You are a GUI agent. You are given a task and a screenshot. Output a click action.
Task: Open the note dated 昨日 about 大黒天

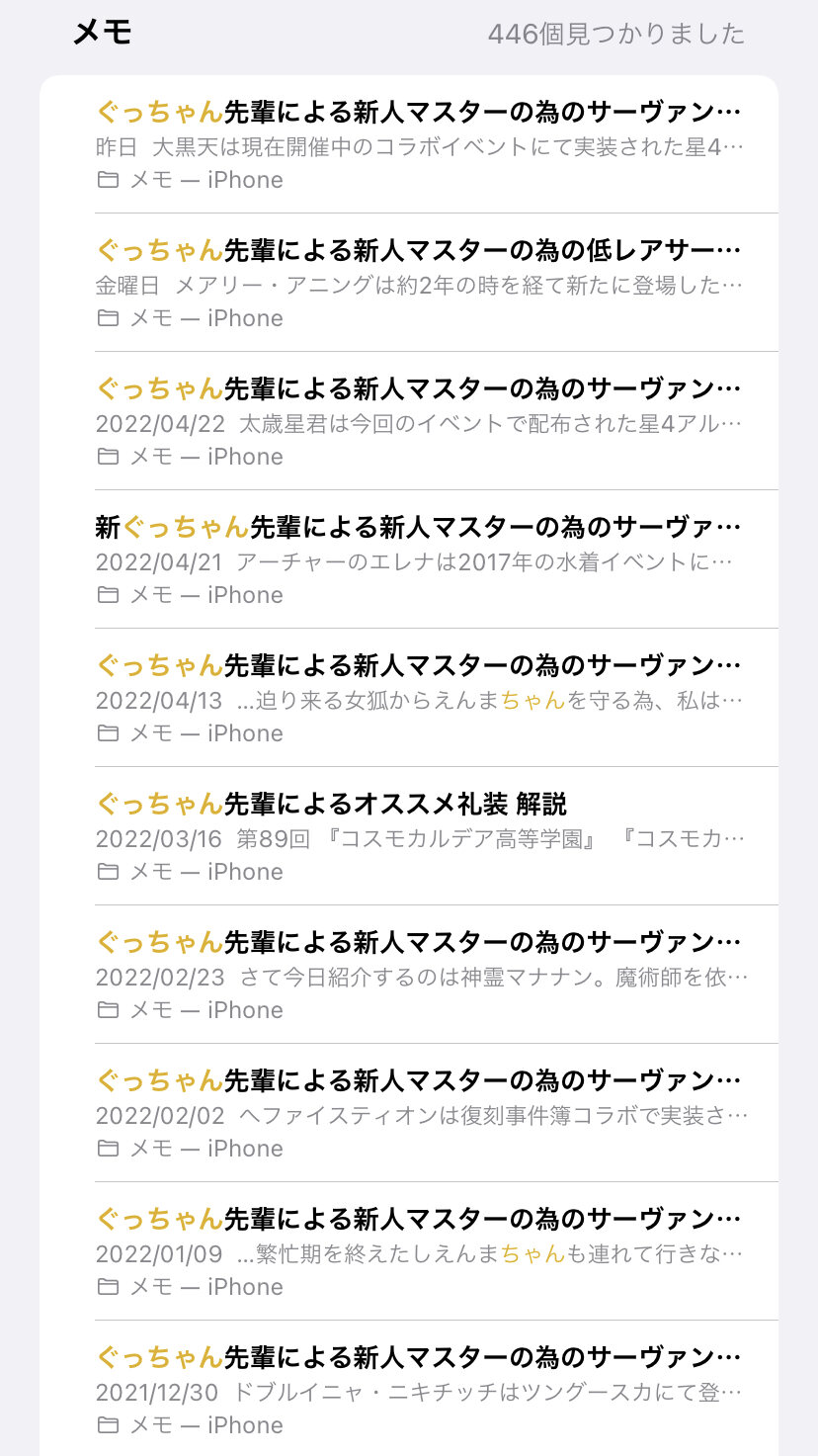[x=419, y=144]
